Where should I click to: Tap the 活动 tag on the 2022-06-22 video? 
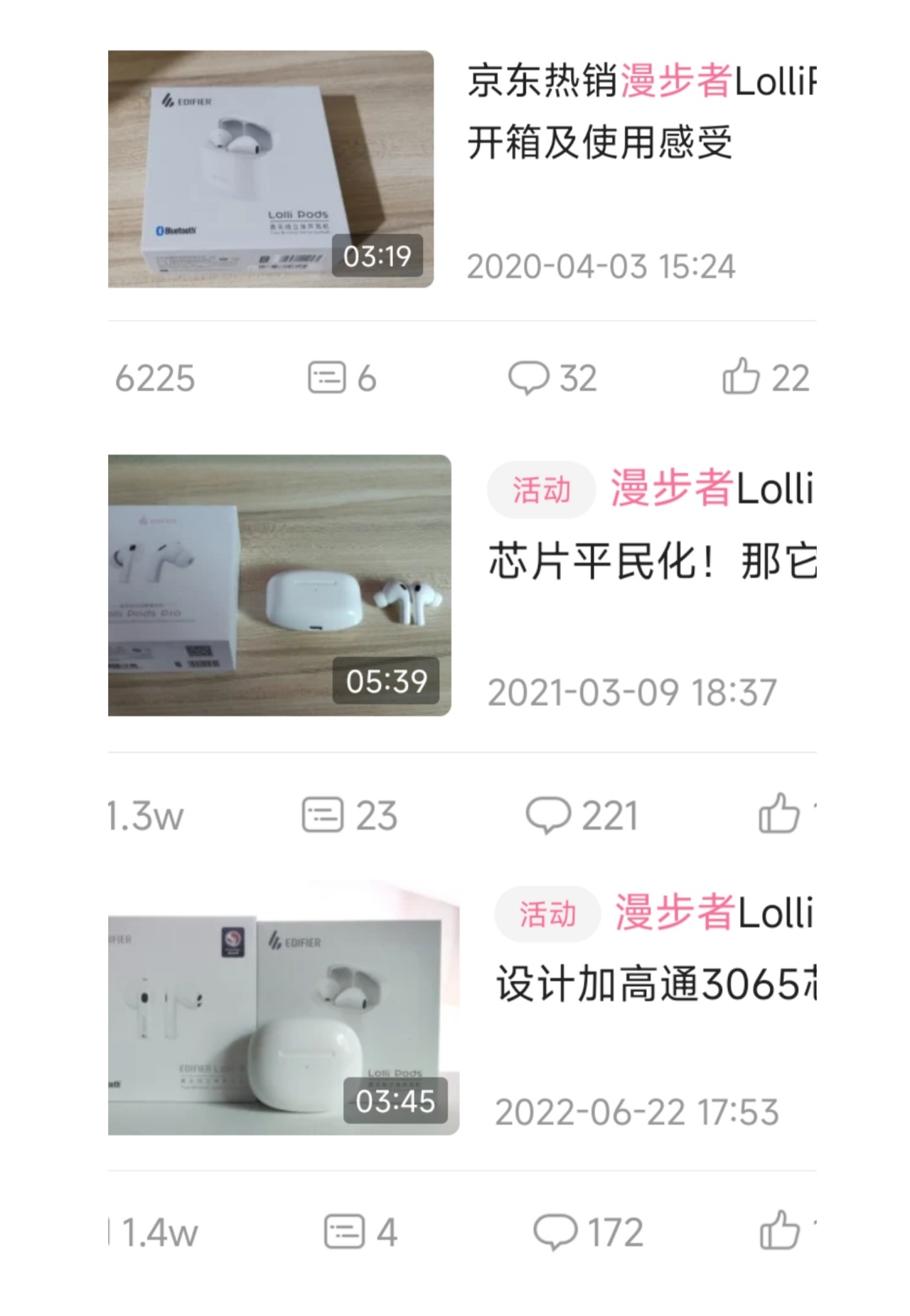[547, 914]
